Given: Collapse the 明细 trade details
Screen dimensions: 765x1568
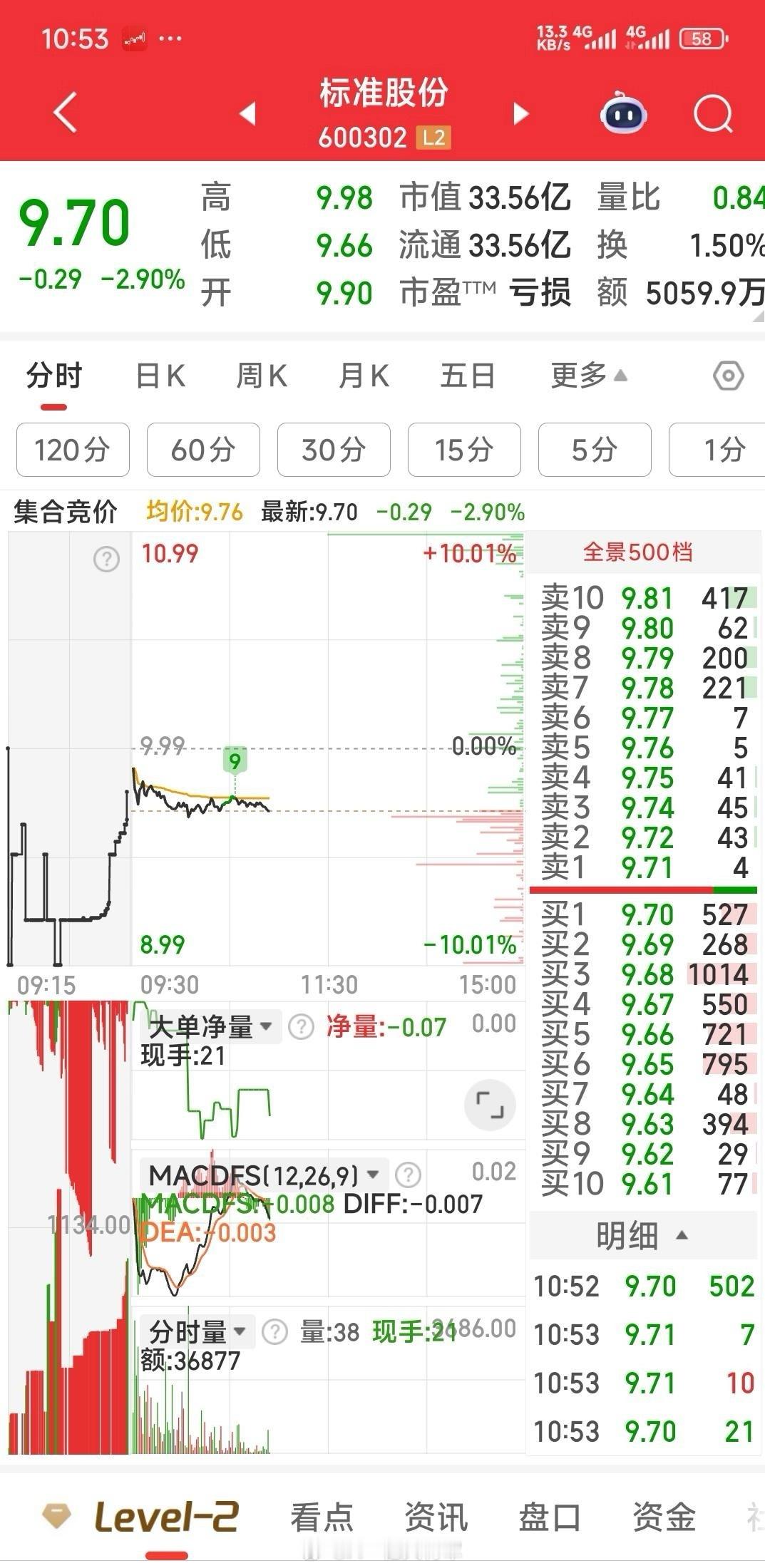Looking at the screenshot, I should tap(642, 1235).
